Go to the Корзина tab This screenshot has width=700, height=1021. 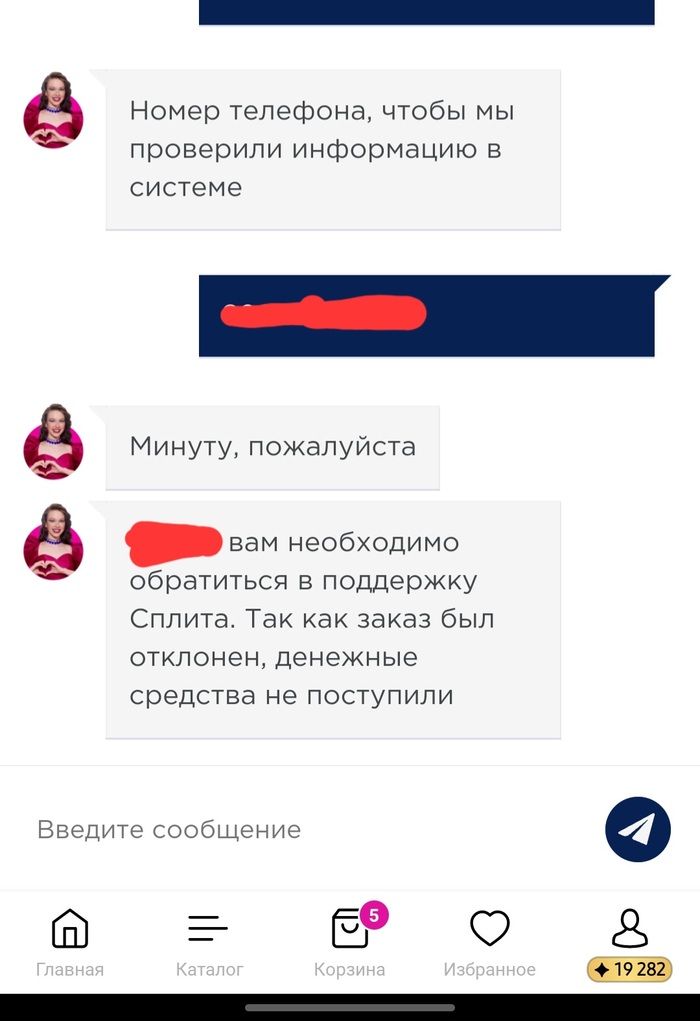350,942
